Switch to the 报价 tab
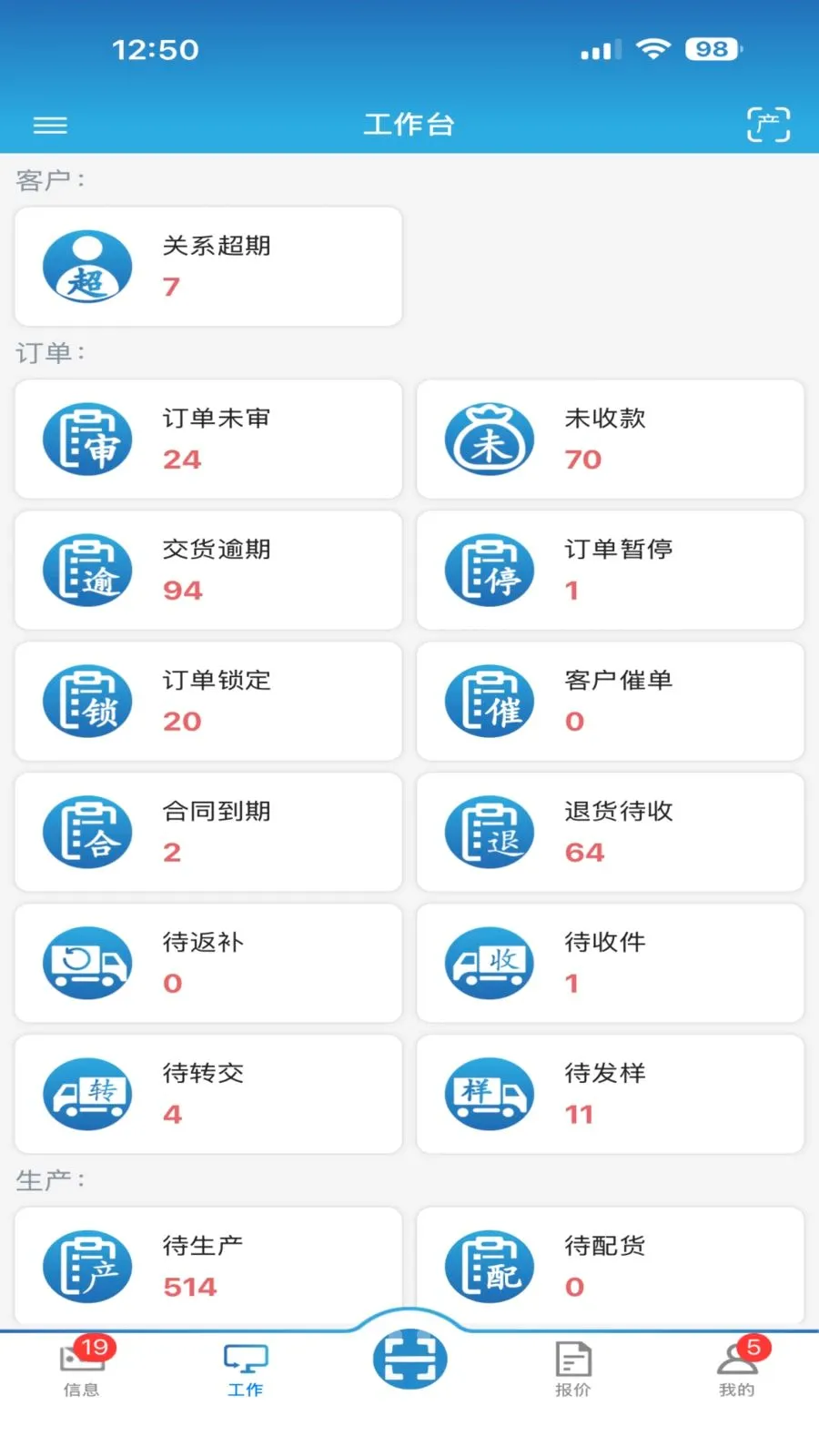The width and height of the screenshot is (819, 1456). click(x=573, y=1370)
